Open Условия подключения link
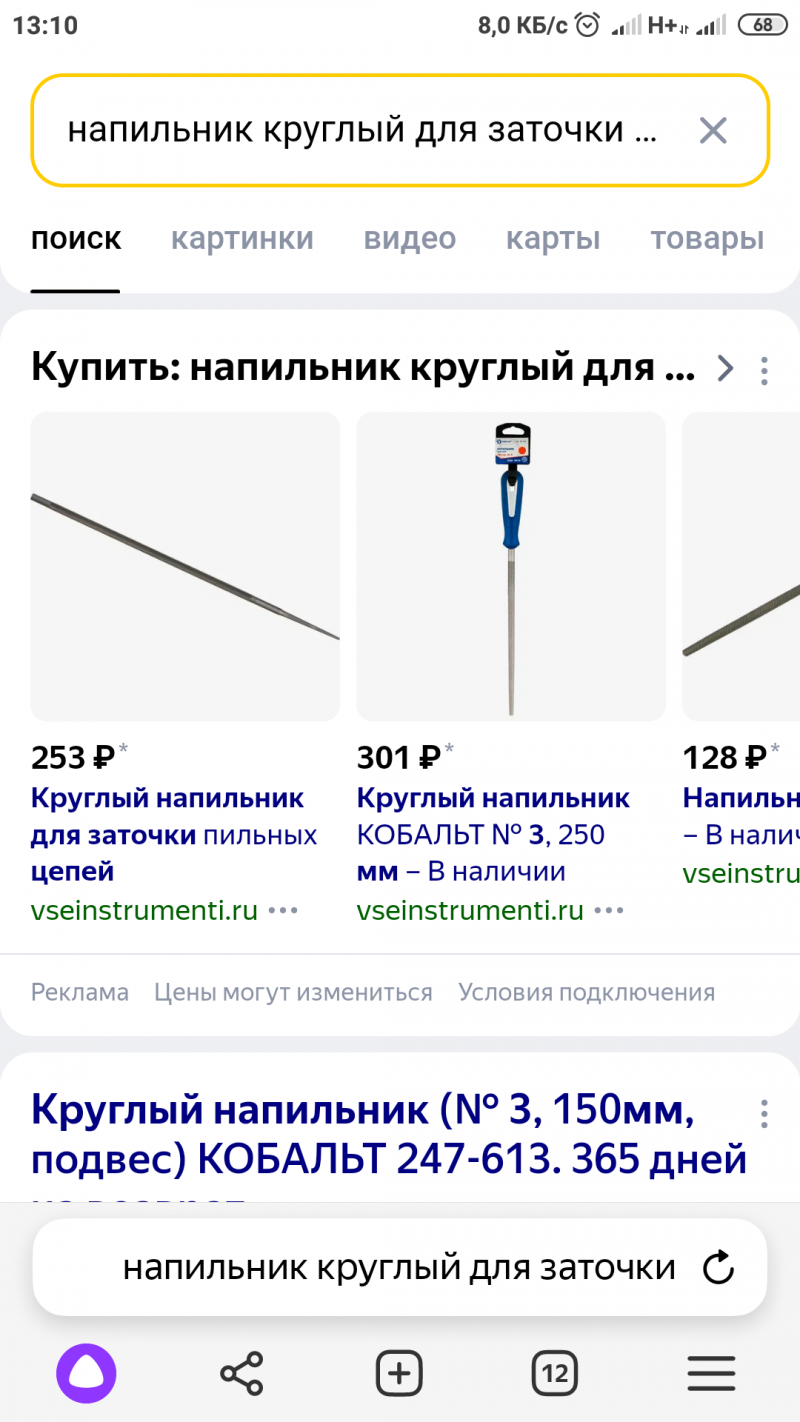800x1422 pixels. [x=586, y=992]
